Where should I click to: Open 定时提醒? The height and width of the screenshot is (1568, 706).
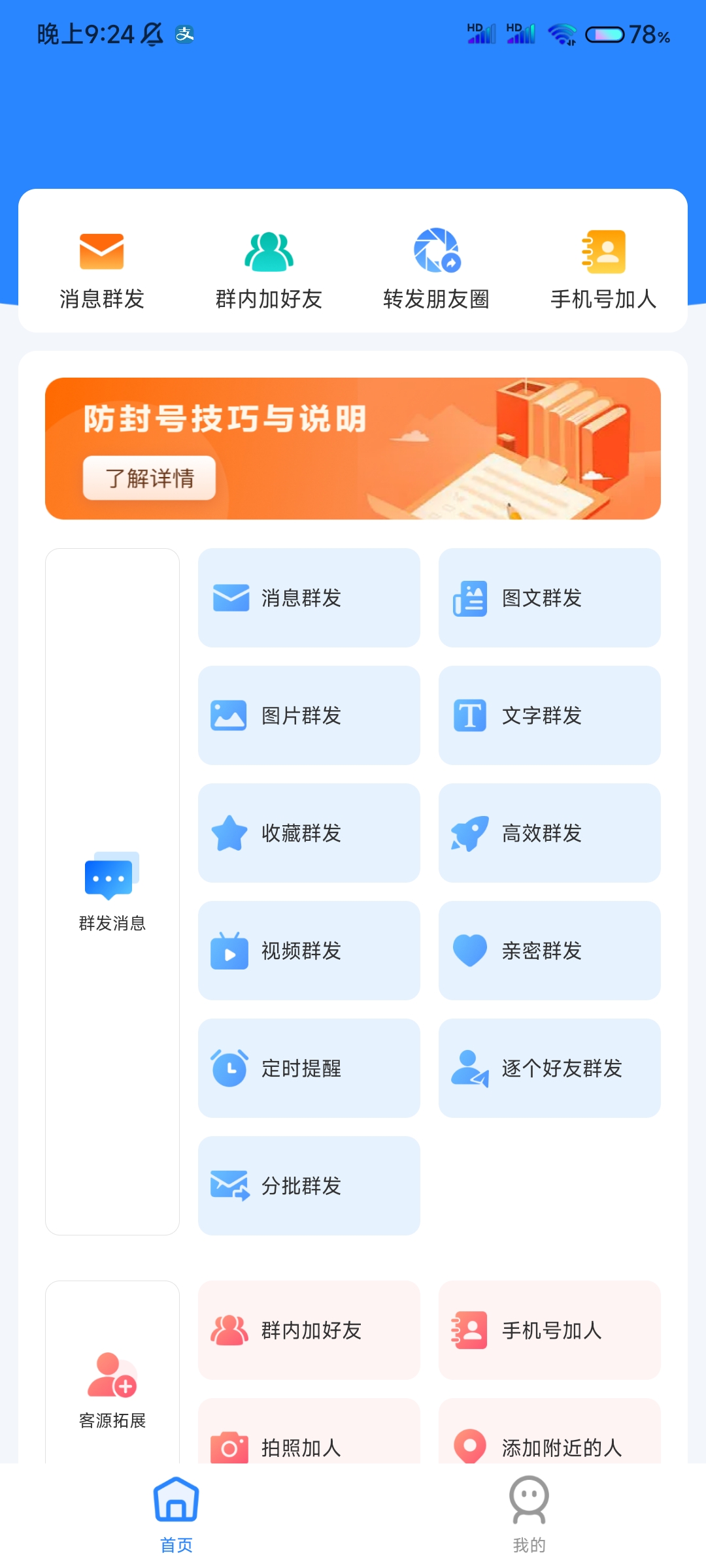click(309, 1068)
